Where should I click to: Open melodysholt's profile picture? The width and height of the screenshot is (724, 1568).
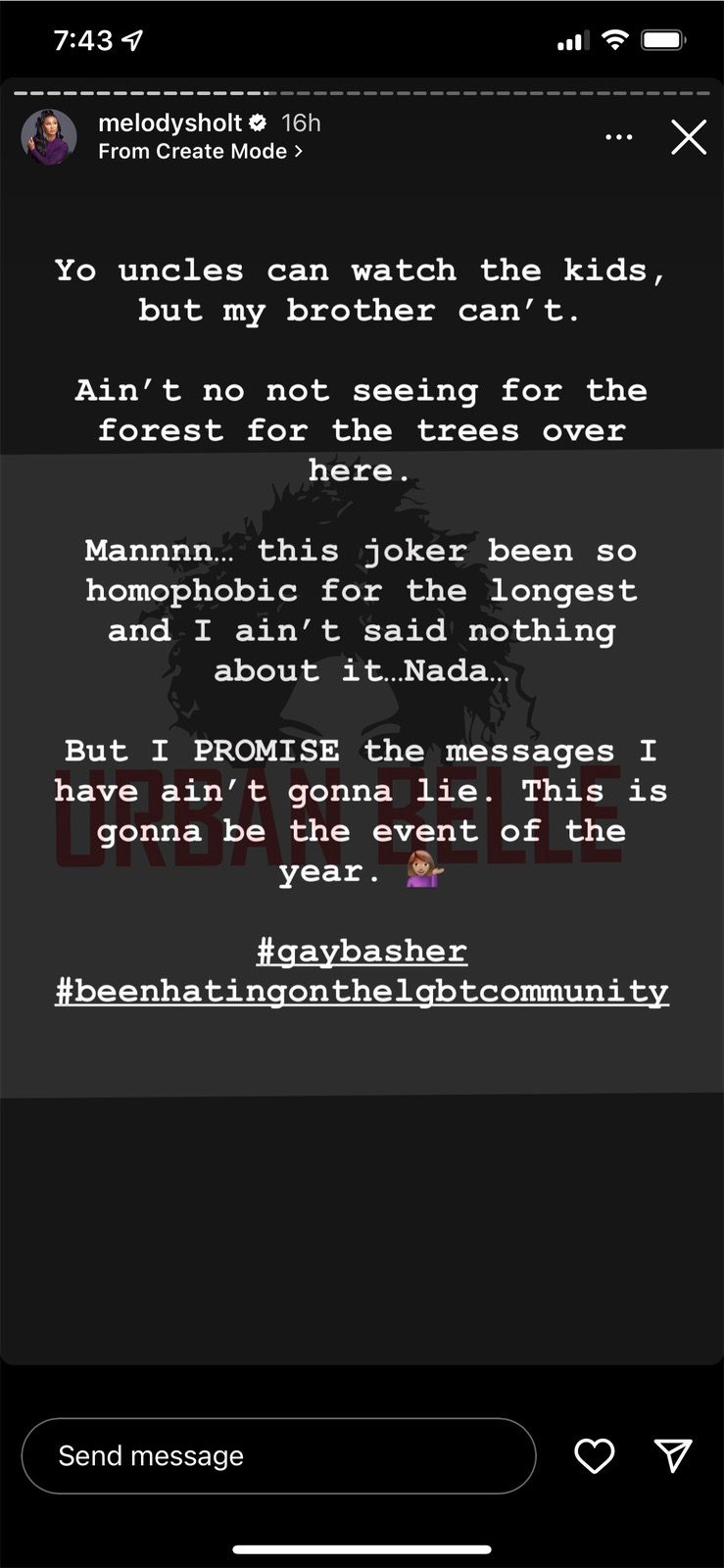49,137
